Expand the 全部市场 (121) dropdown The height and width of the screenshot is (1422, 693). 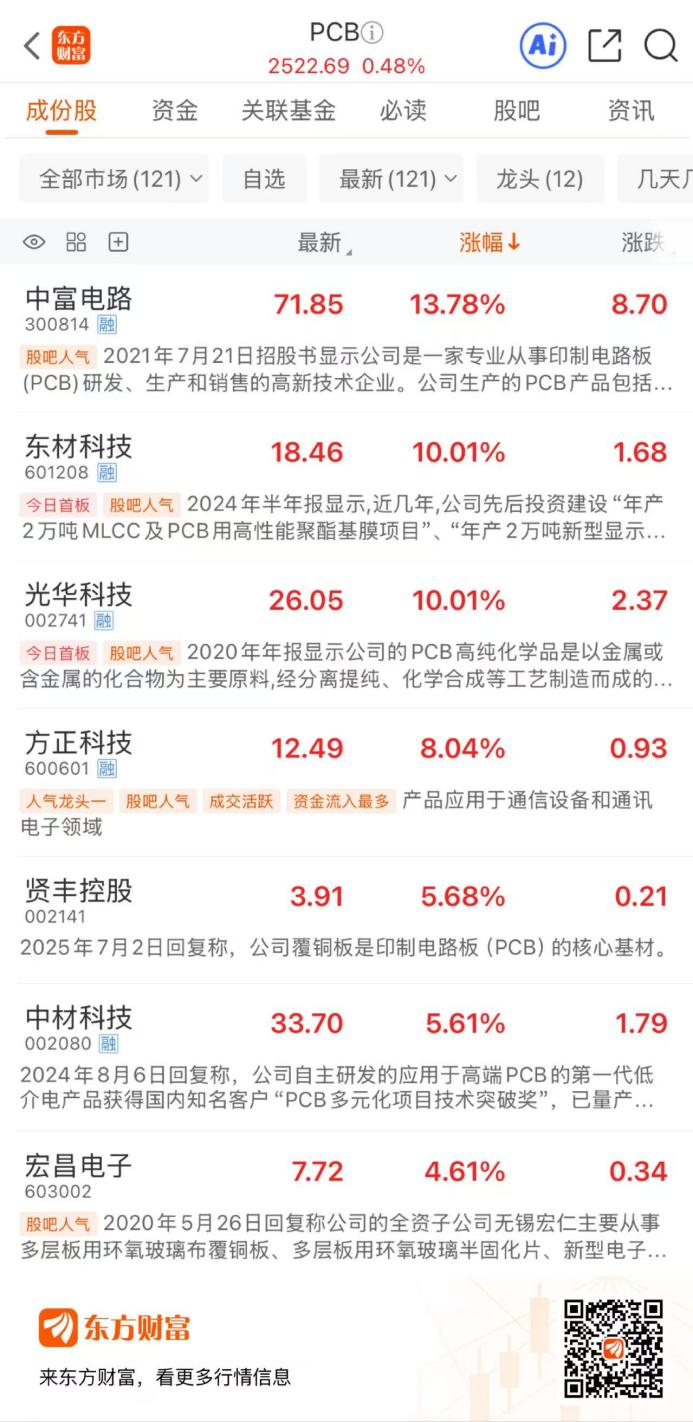[114, 180]
